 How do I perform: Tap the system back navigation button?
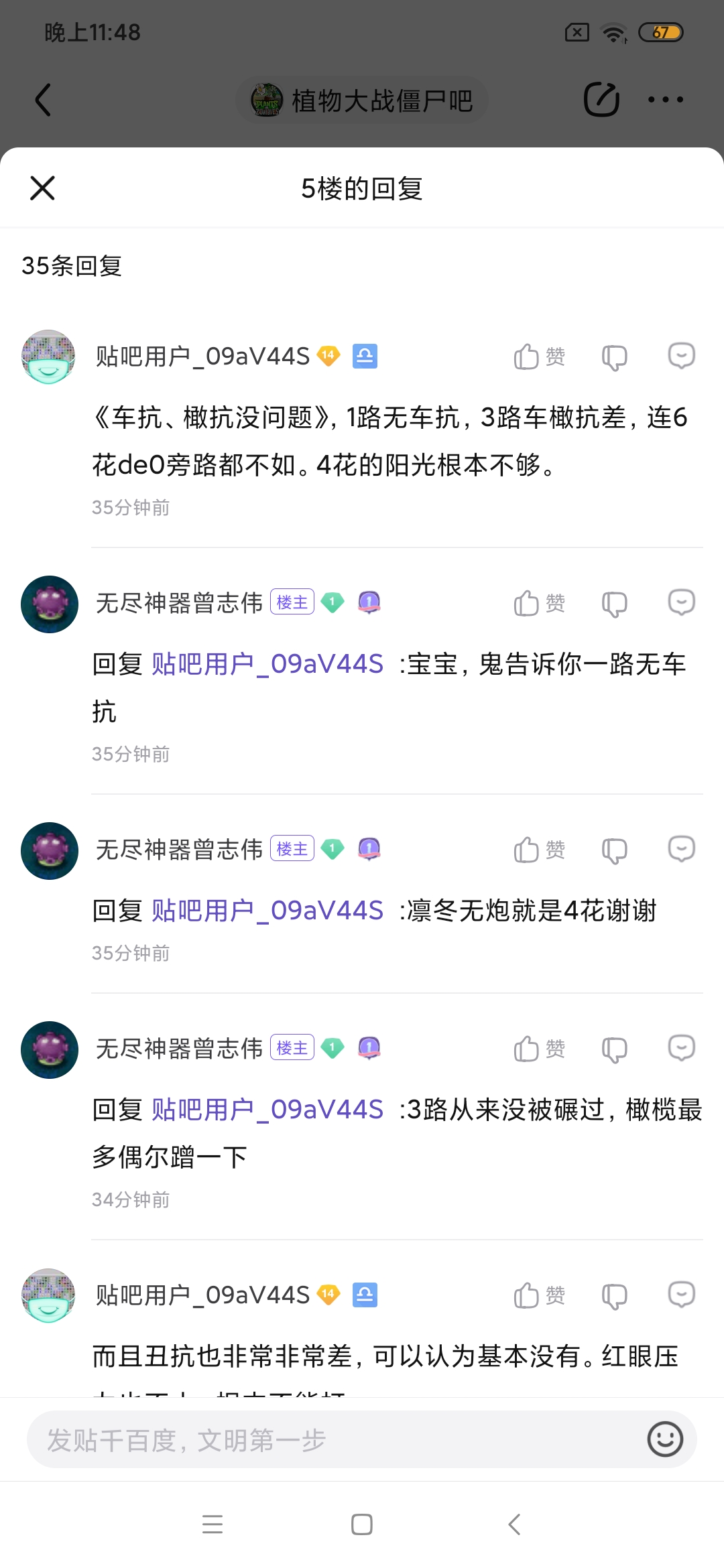[514, 1524]
